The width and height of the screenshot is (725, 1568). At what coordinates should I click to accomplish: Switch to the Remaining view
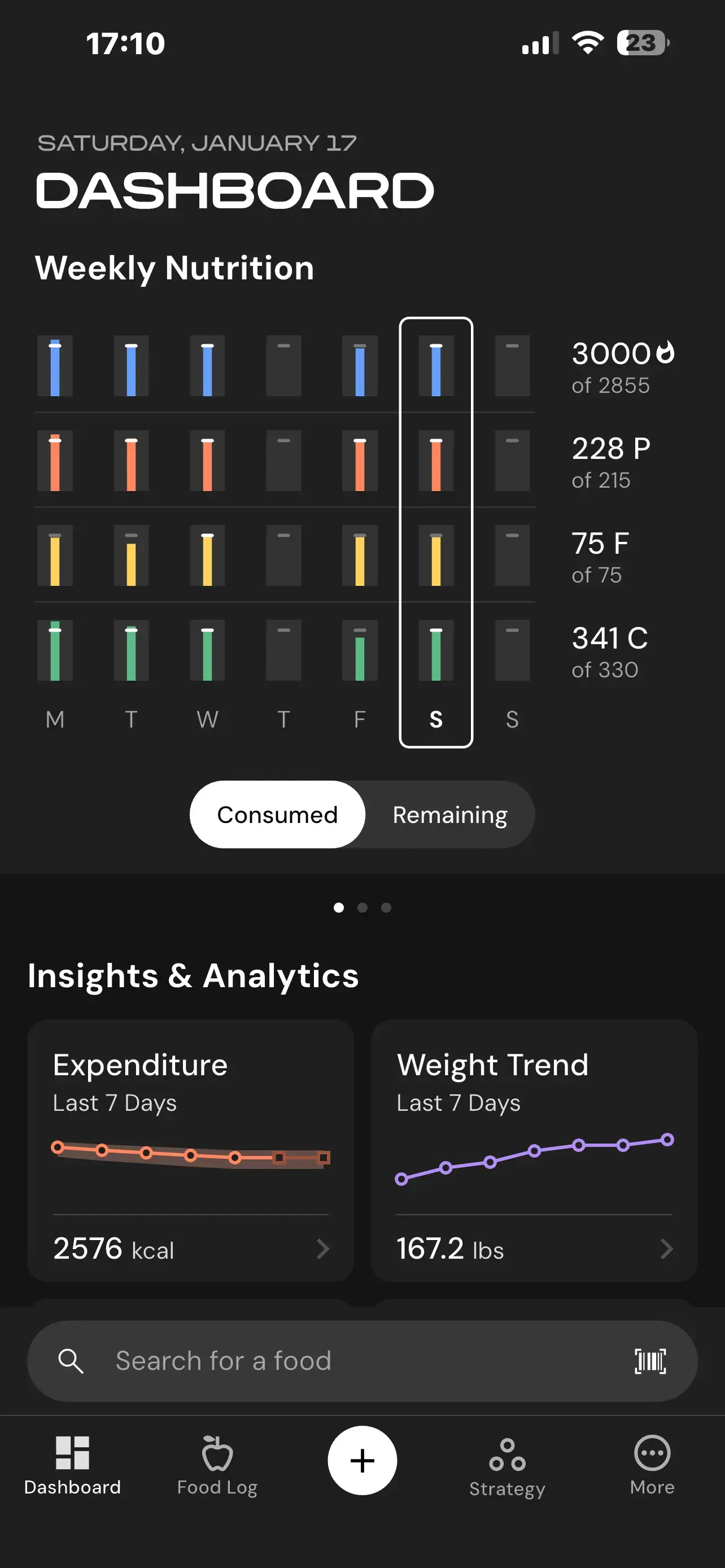[449, 814]
